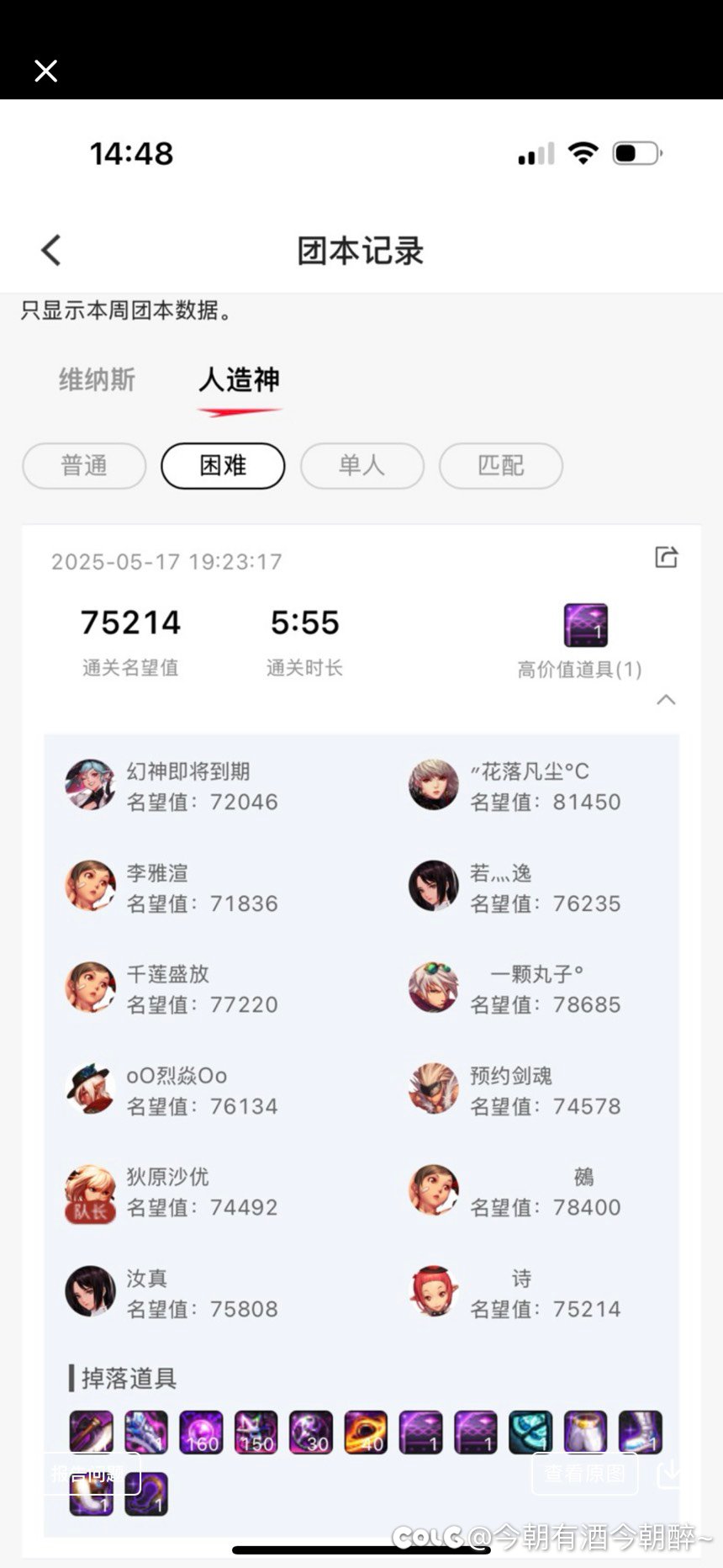This screenshot has height=1568, width=723.
Task: Close the image viewer
Action: tap(45, 71)
